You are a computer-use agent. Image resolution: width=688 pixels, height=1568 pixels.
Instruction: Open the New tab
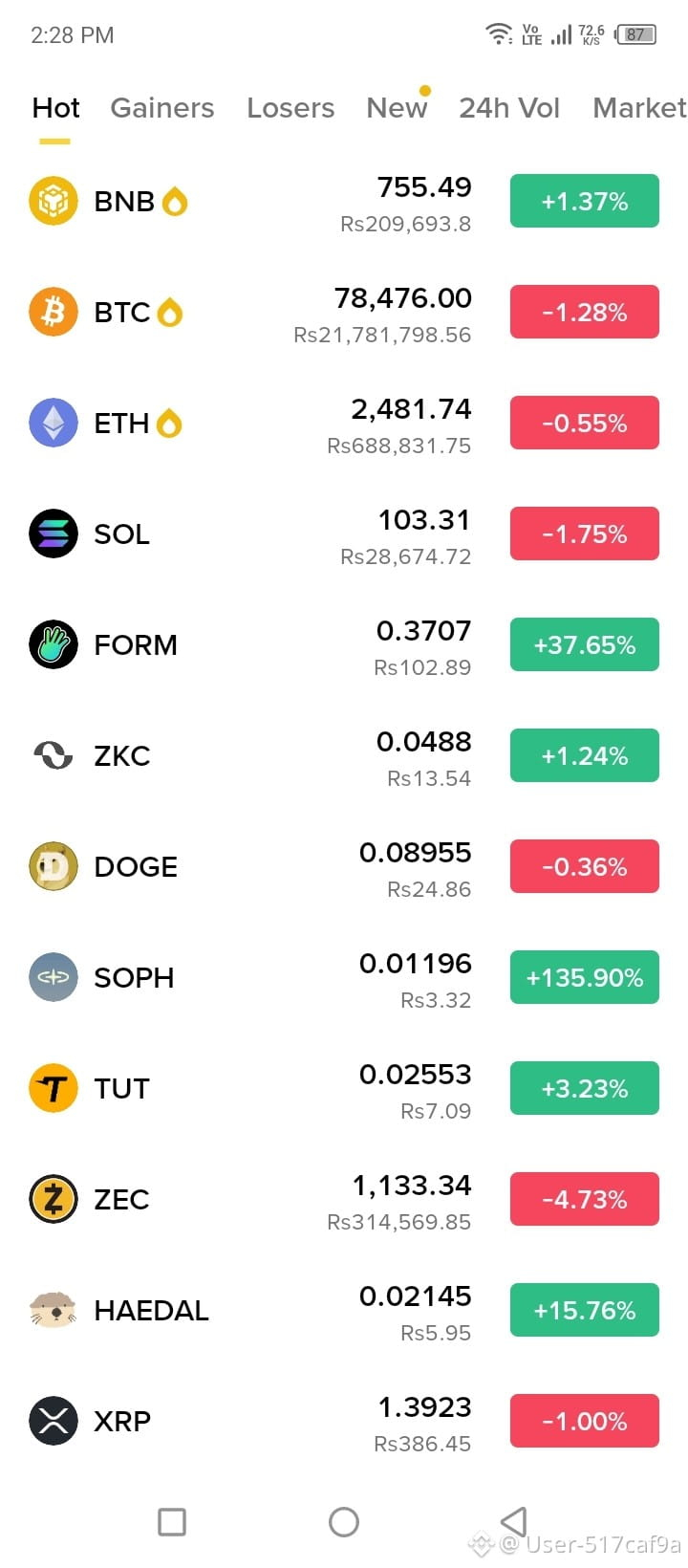(397, 108)
